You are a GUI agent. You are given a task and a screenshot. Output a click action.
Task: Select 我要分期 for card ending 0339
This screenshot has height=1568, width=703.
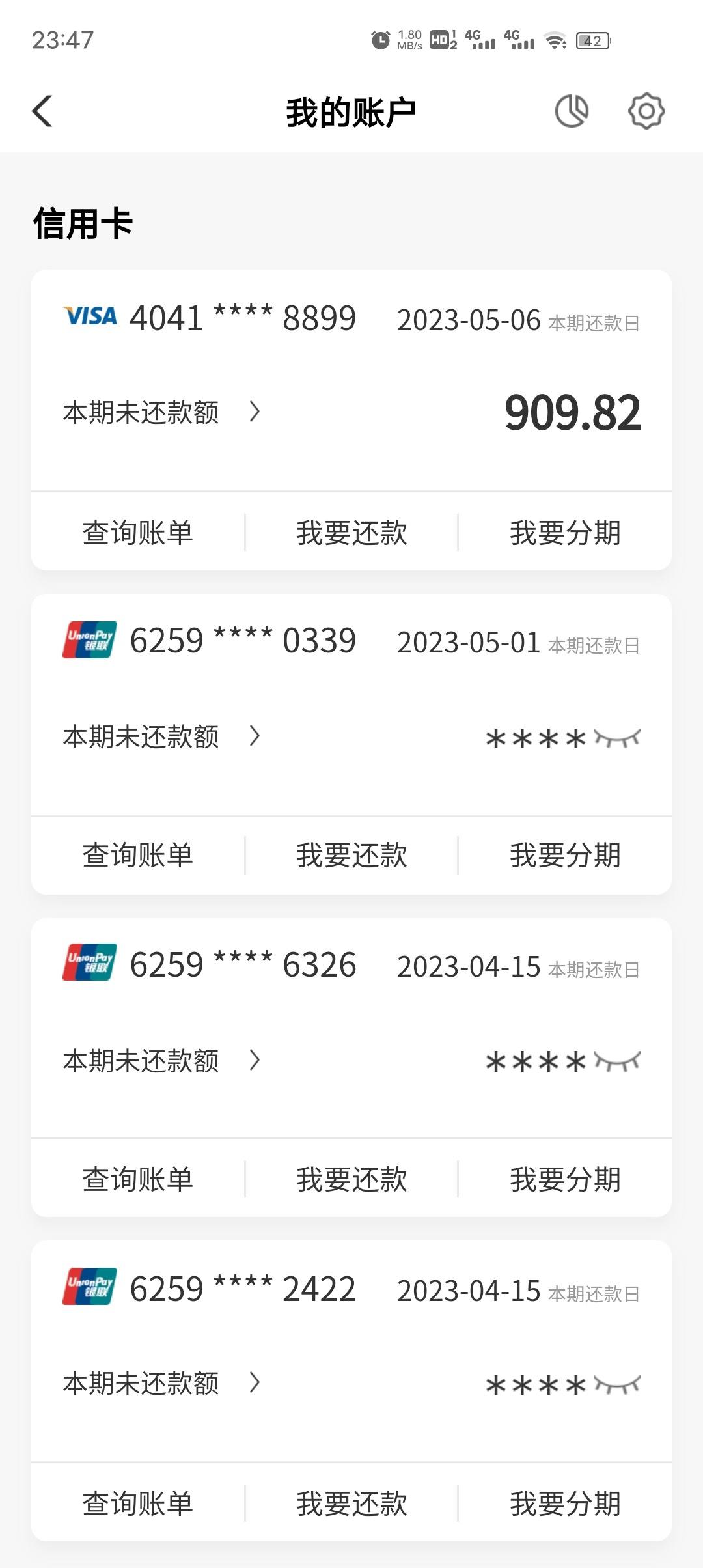coord(565,855)
